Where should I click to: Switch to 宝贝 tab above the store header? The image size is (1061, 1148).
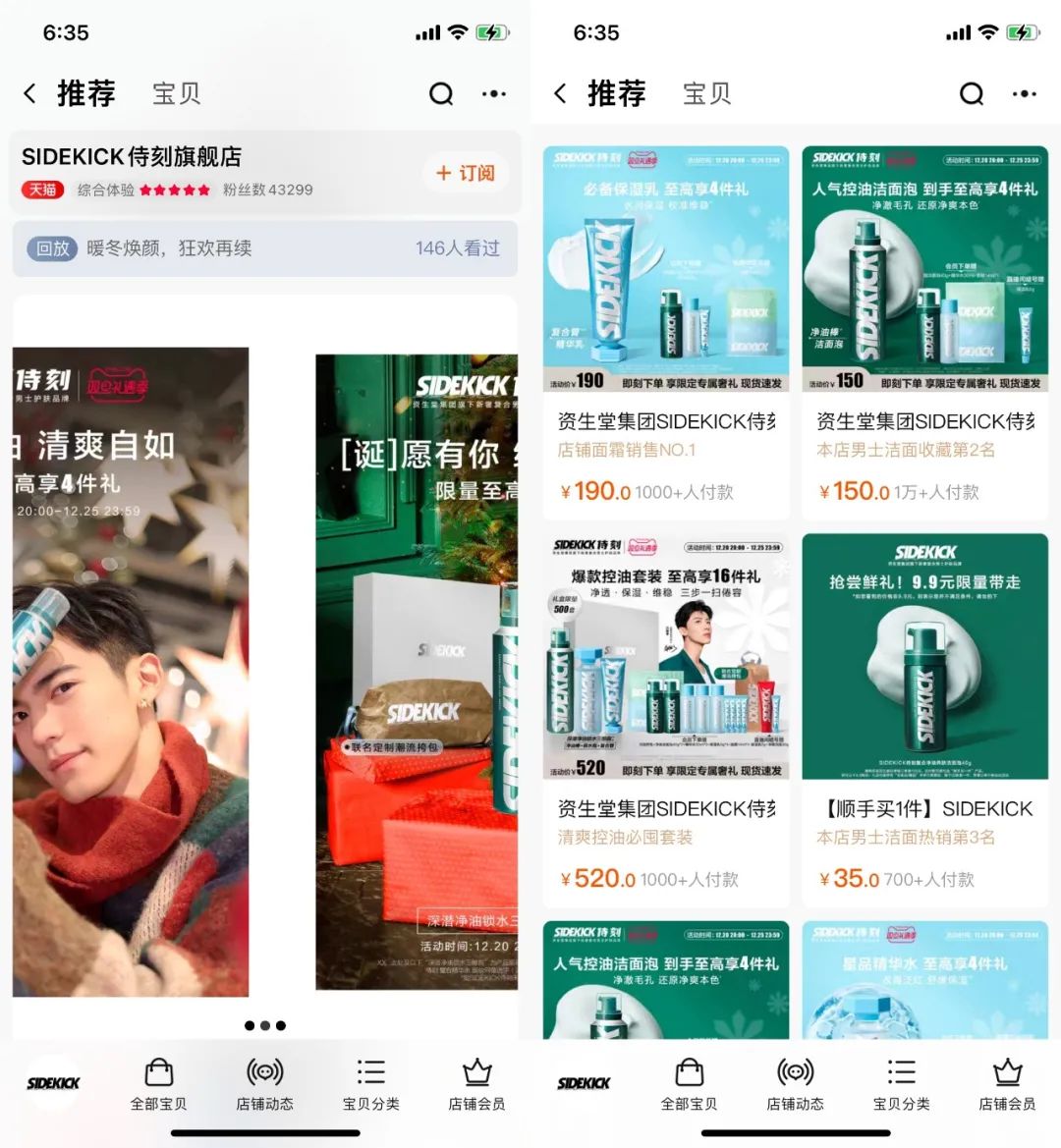click(177, 94)
